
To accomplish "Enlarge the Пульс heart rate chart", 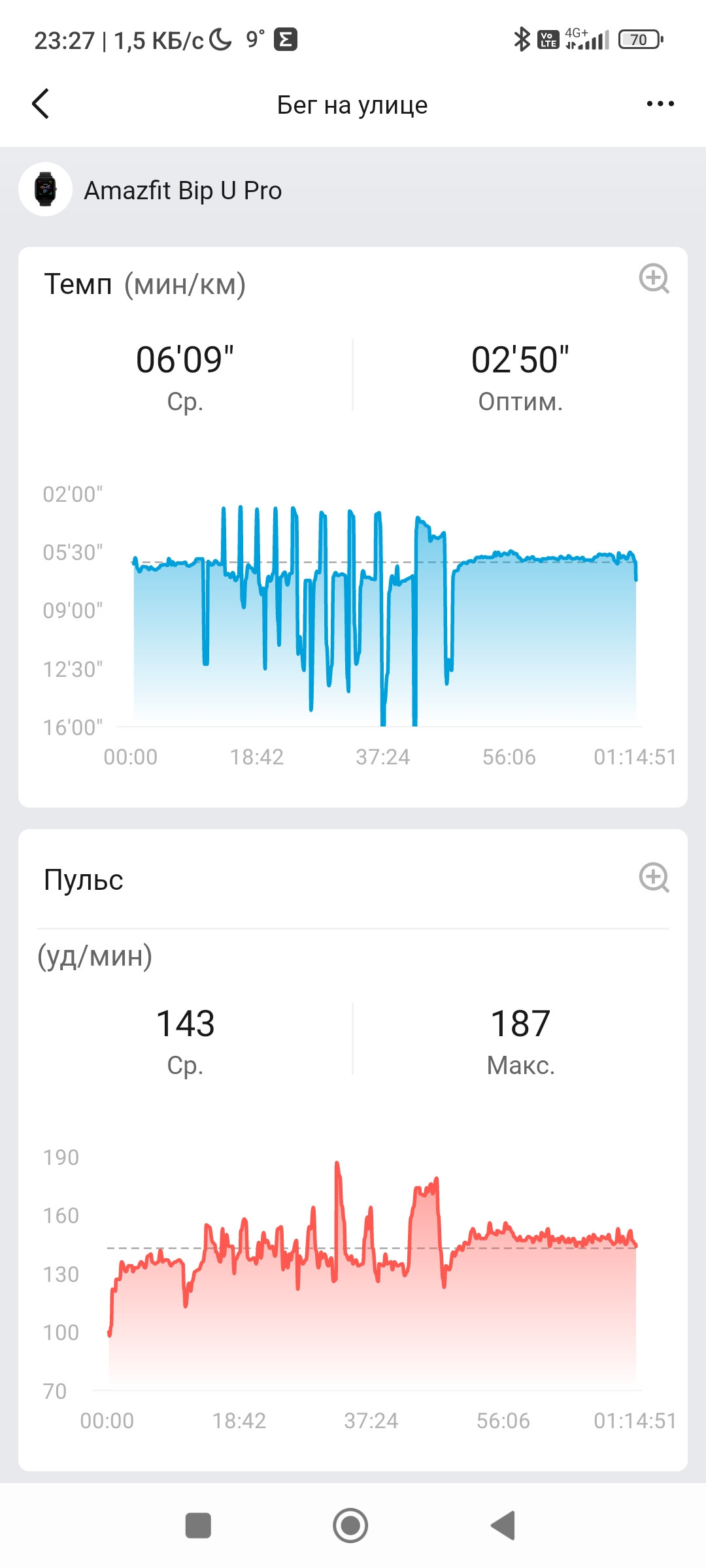I will (x=654, y=877).
